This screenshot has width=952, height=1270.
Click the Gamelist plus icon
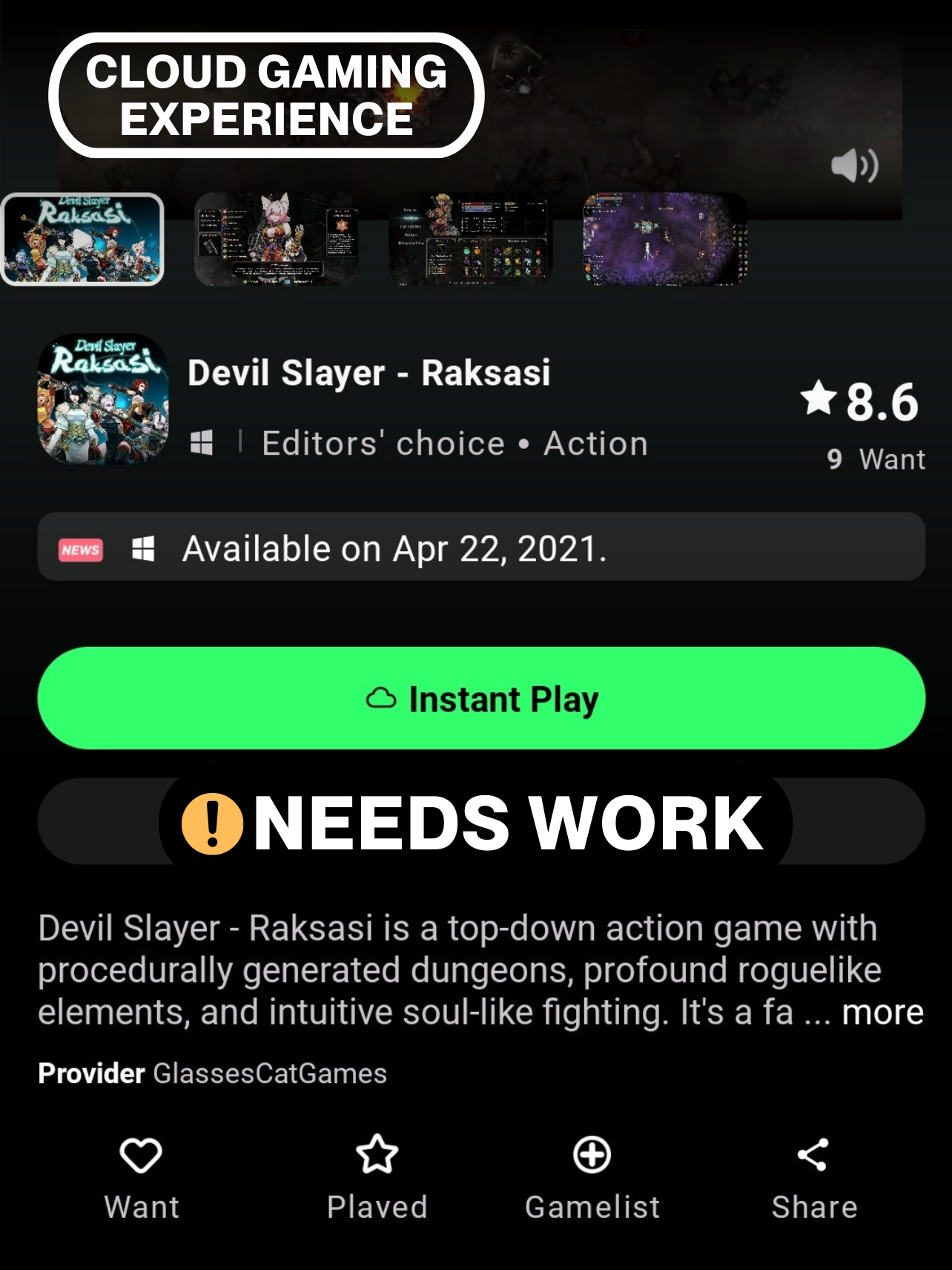click(x=591, y=1156)
